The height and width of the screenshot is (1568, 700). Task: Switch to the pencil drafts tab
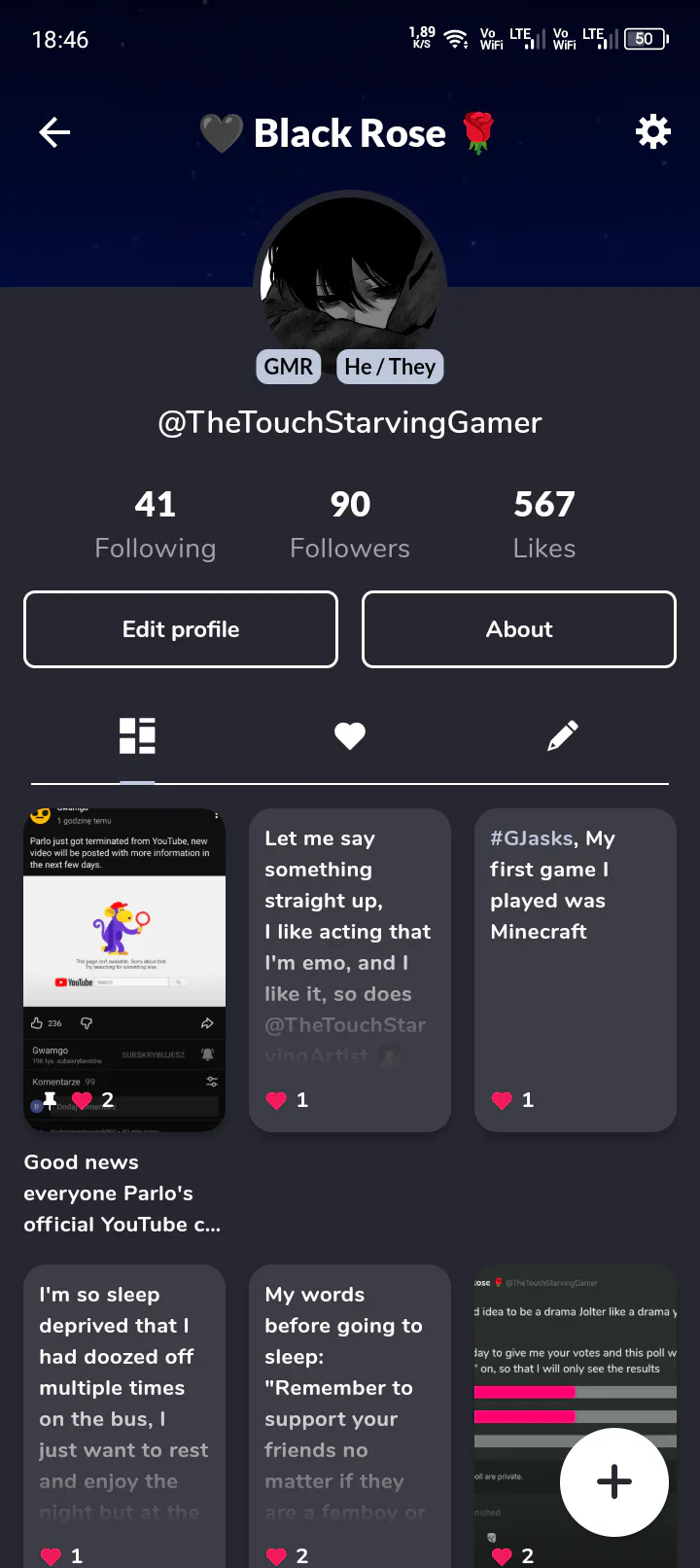[563, 736]
